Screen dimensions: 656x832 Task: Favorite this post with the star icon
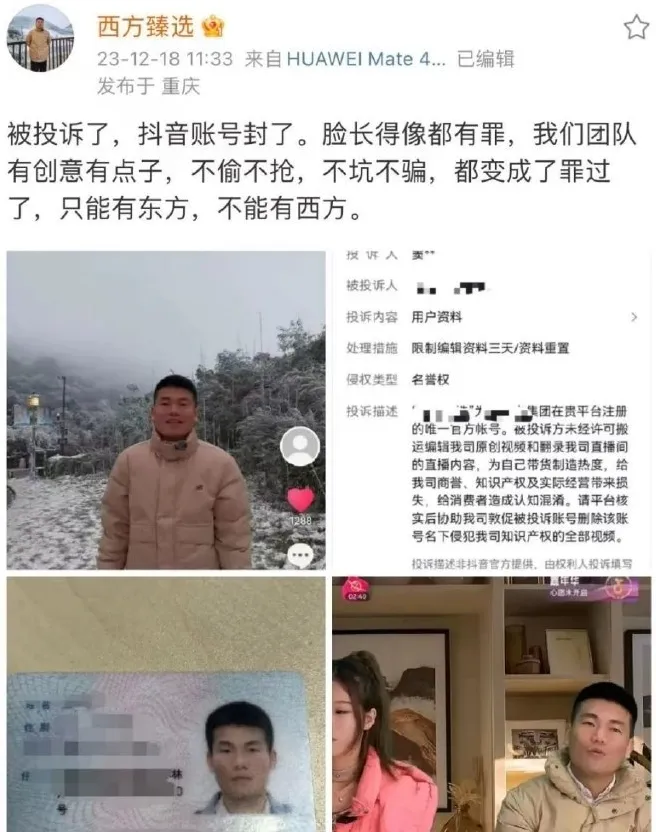(x=636, y=27)
